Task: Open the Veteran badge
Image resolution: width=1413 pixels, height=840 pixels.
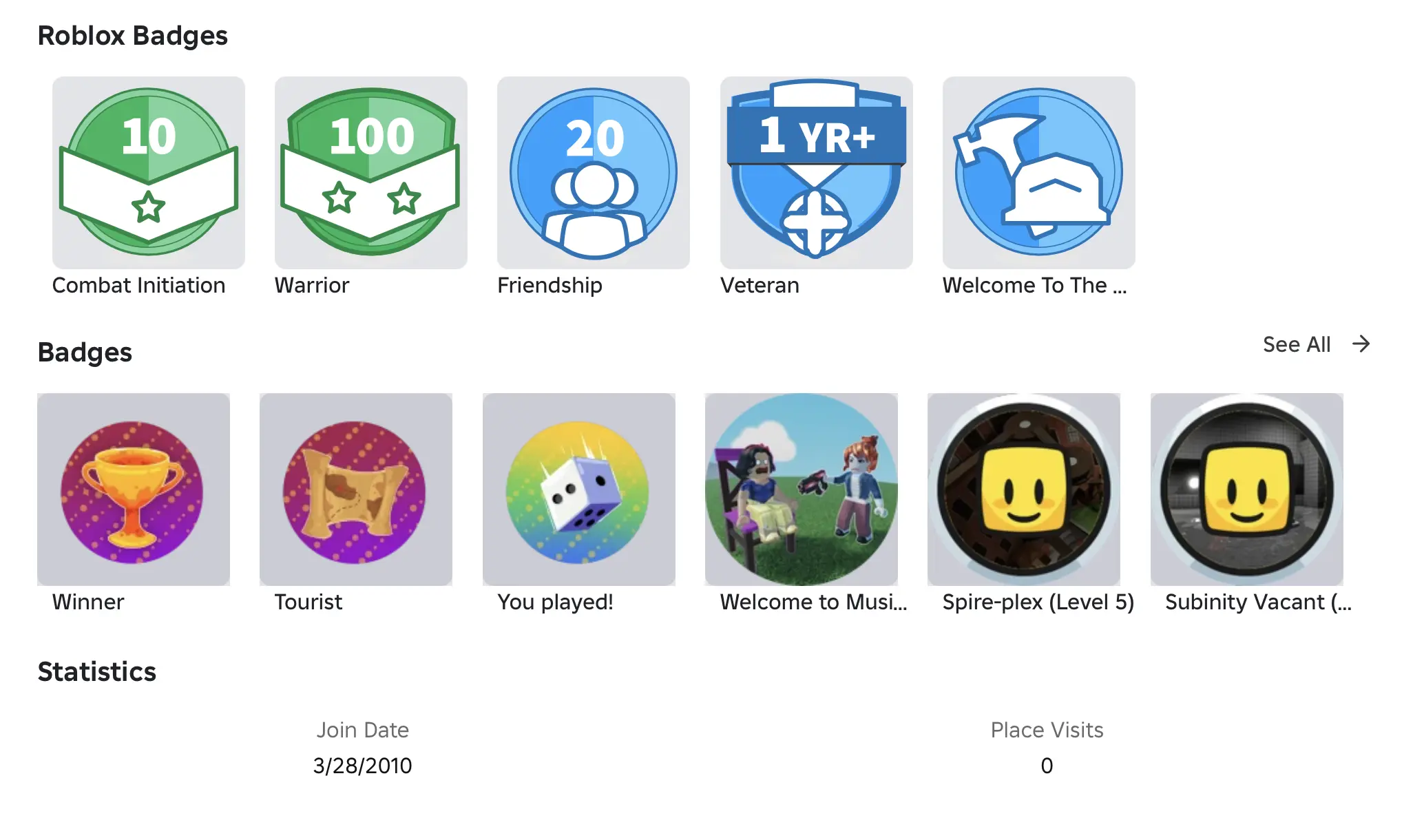Action: (x=816, y=172)
